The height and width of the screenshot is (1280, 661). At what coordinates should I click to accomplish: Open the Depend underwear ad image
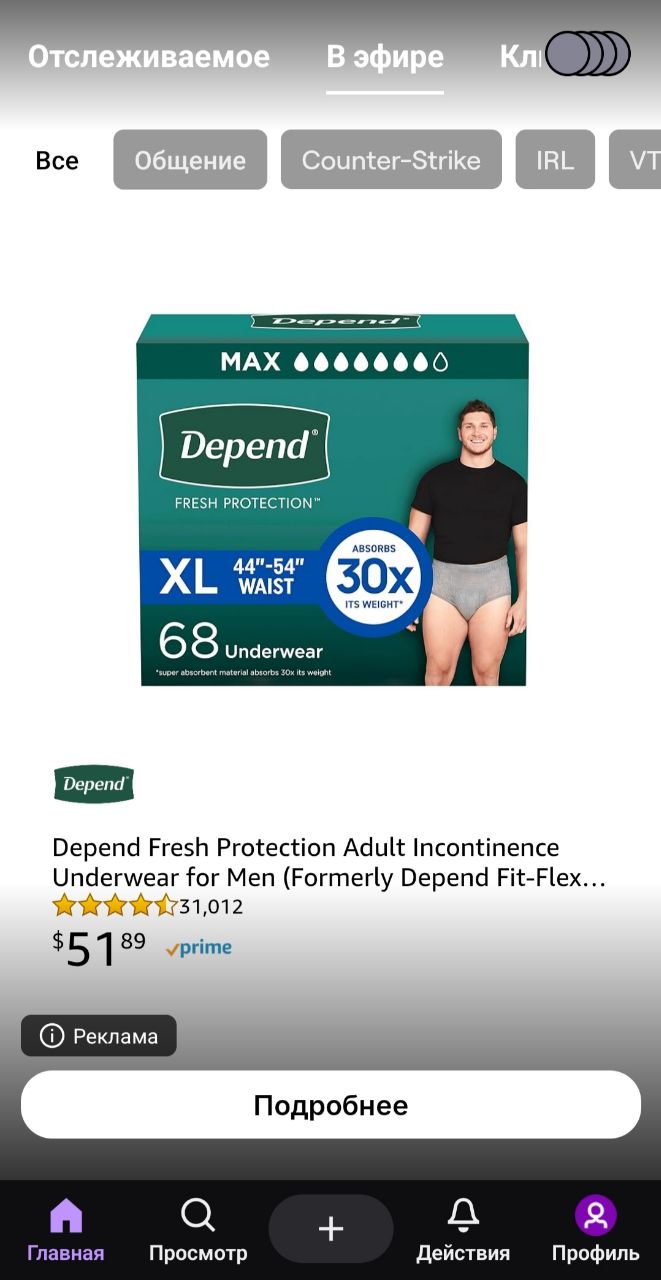pos(332,498)
